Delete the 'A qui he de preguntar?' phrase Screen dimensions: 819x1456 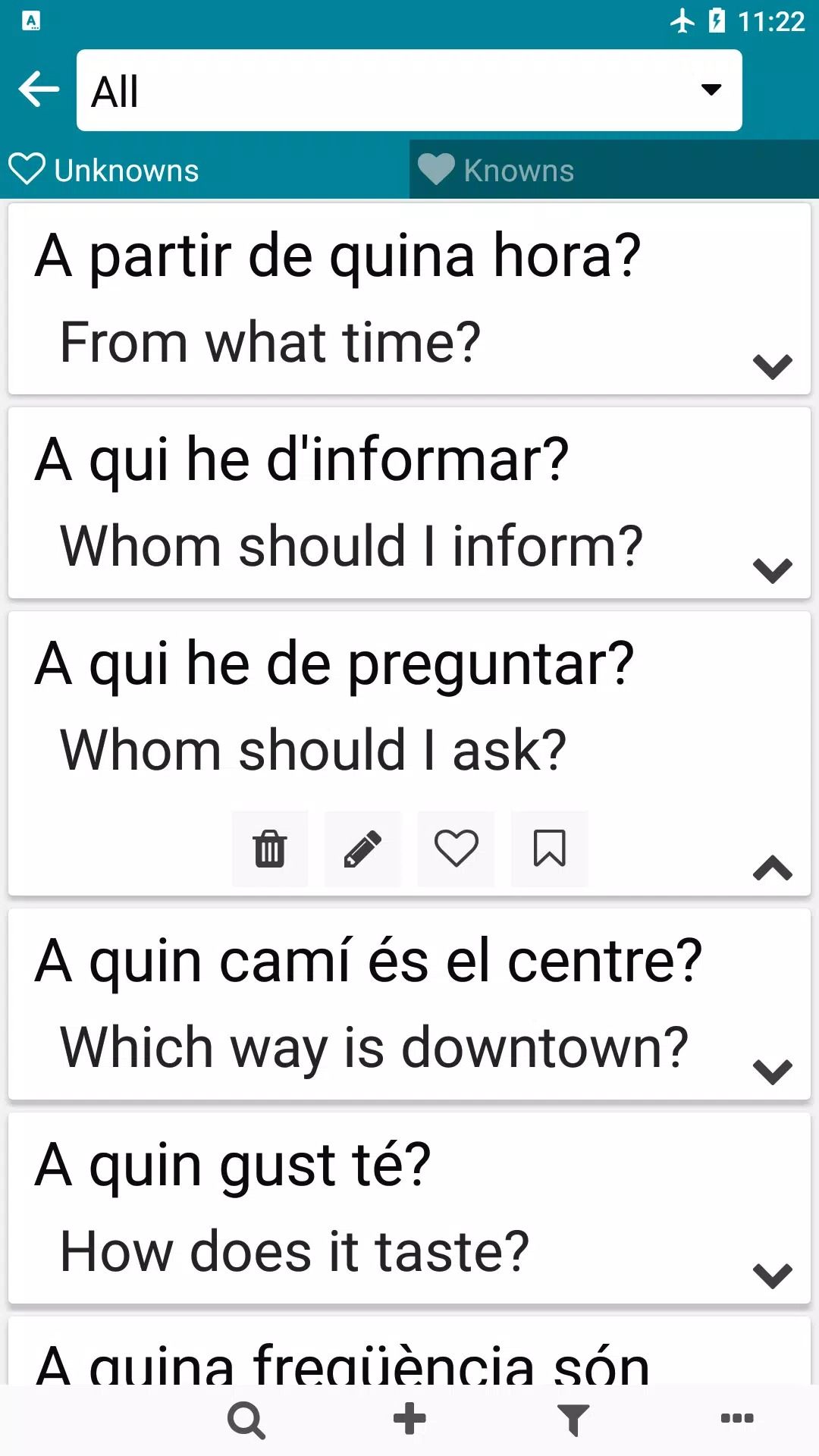click(x=270, y=849)
